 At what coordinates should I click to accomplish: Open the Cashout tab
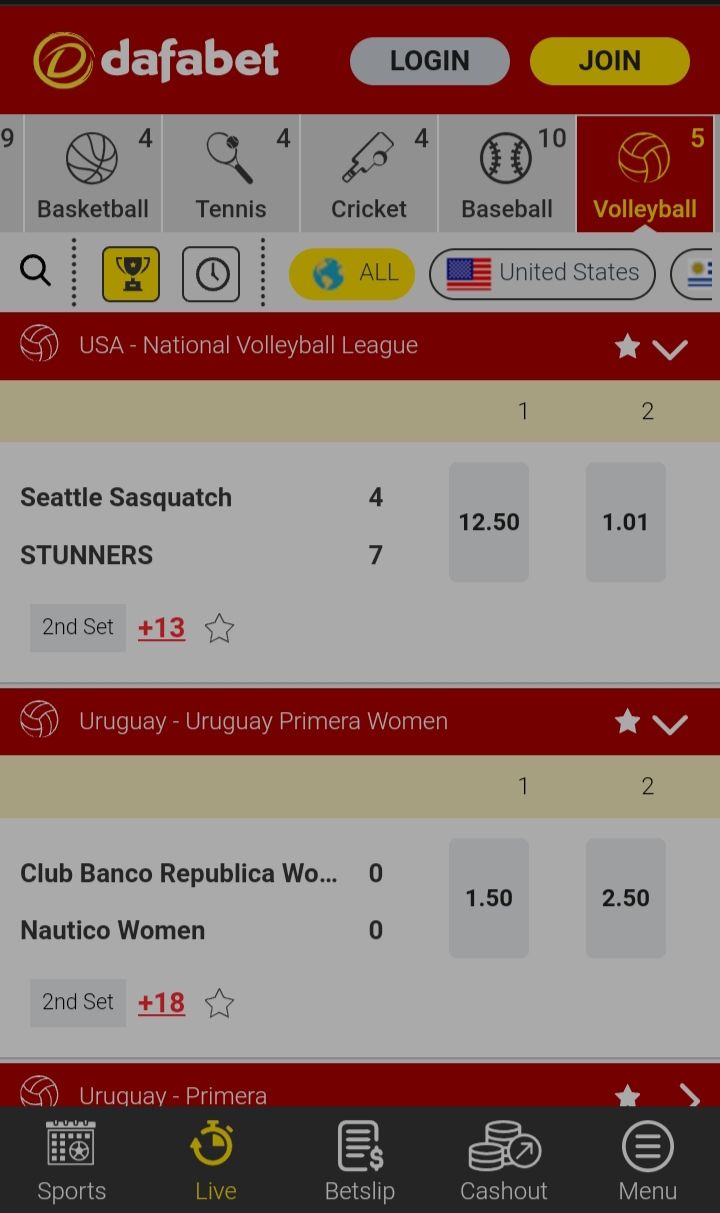(x=504, y=1161)
